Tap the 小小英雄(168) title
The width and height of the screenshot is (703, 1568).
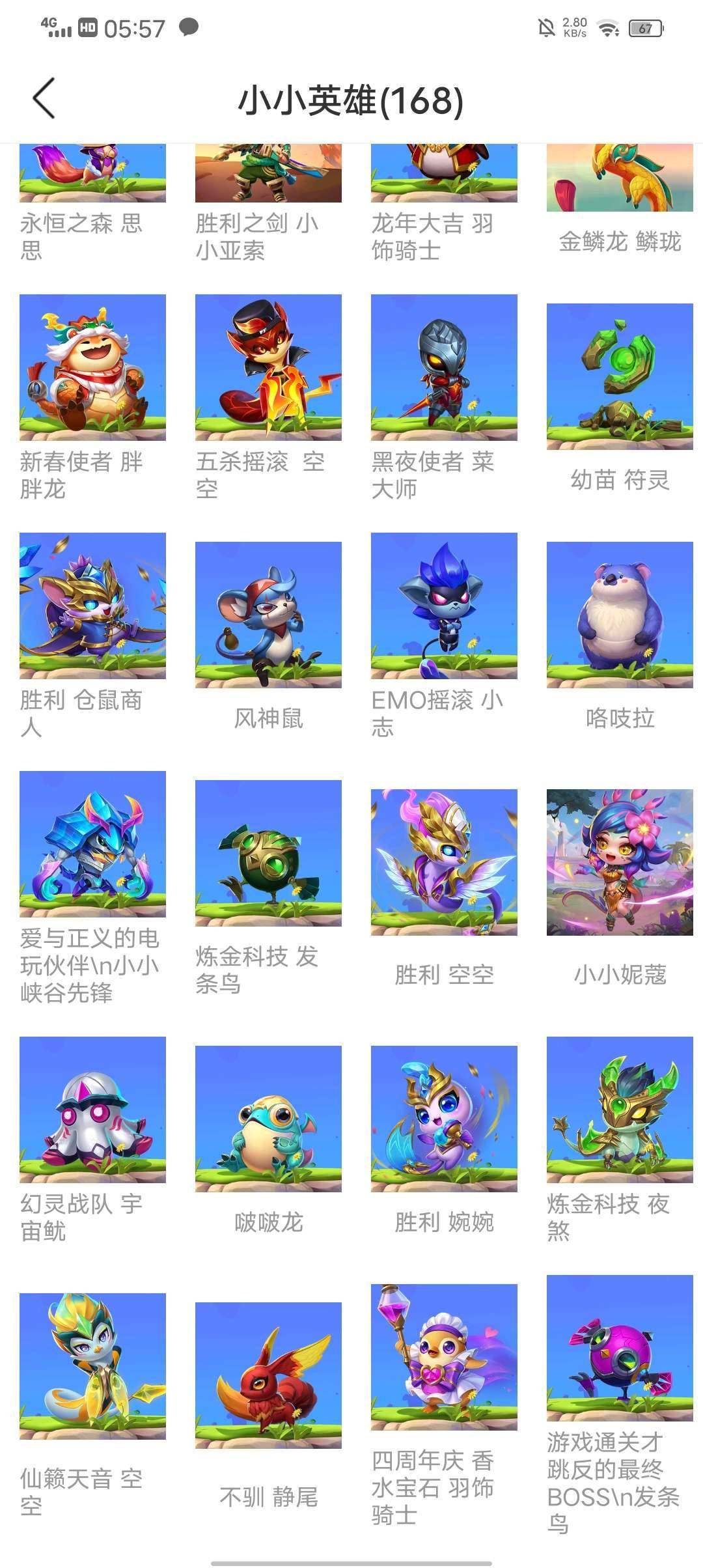point(351,101)
